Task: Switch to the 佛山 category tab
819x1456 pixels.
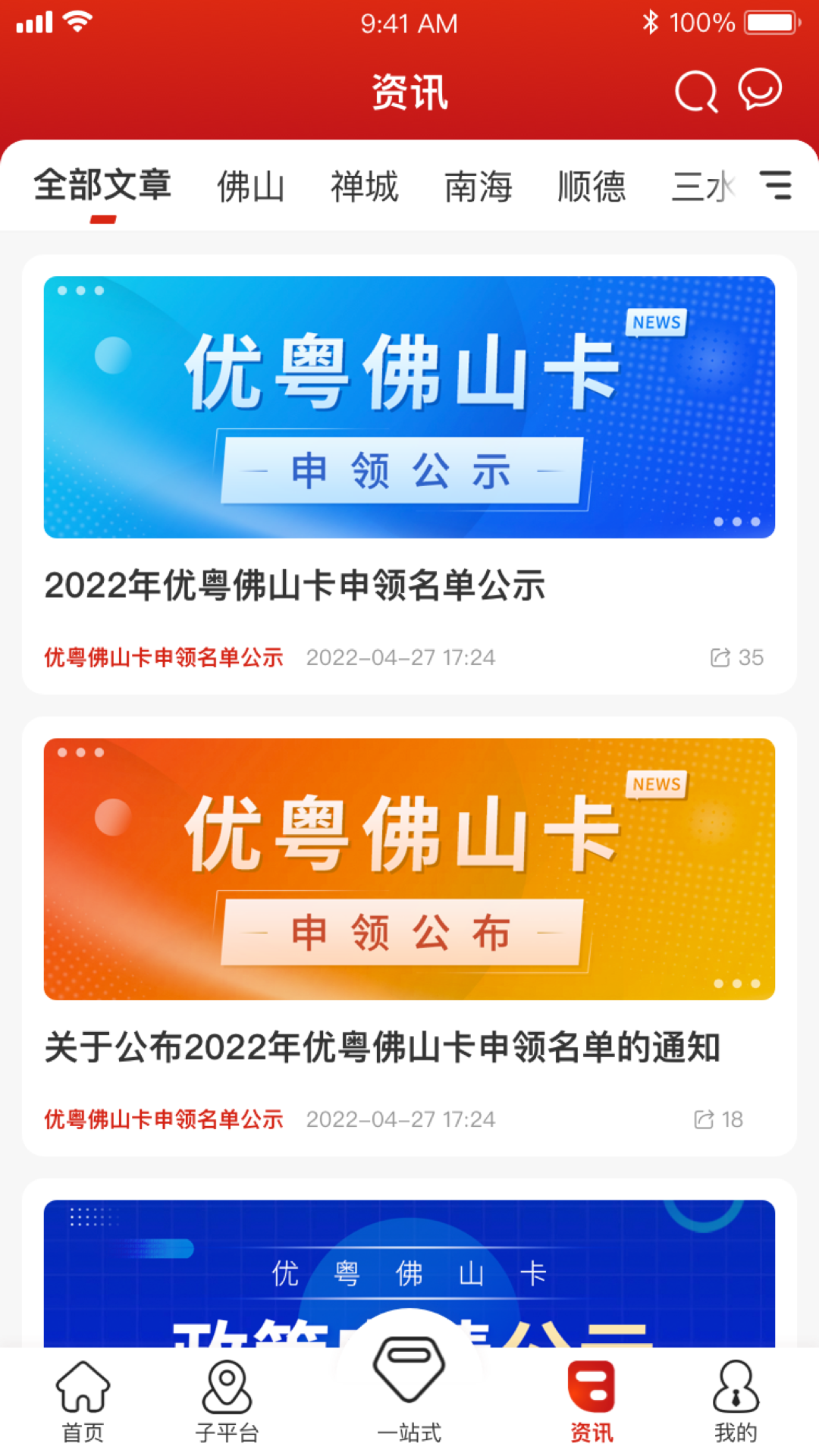Action: 252,187
